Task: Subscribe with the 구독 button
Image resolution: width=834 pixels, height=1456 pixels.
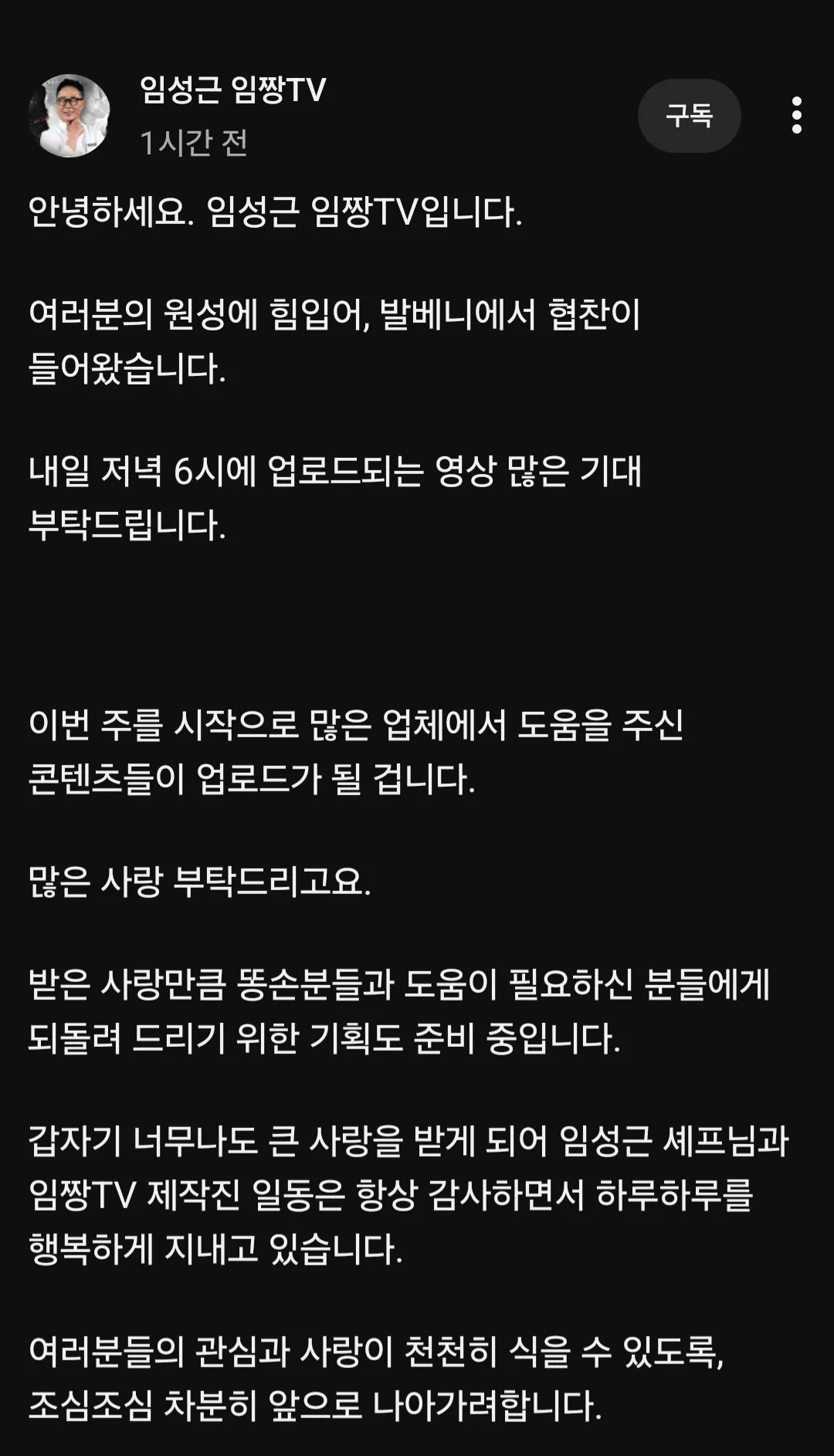Action: 689,116
